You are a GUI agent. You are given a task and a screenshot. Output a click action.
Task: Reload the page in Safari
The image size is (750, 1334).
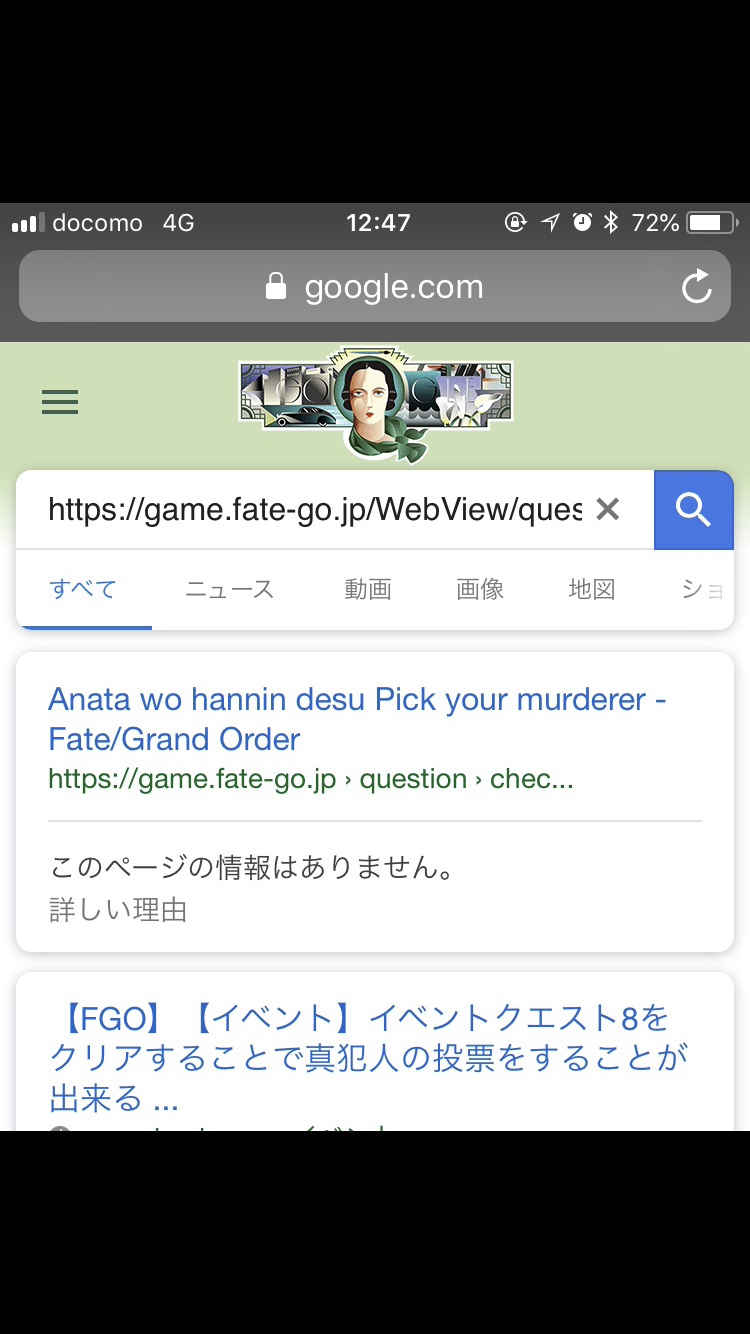click(x=696, y=288)
